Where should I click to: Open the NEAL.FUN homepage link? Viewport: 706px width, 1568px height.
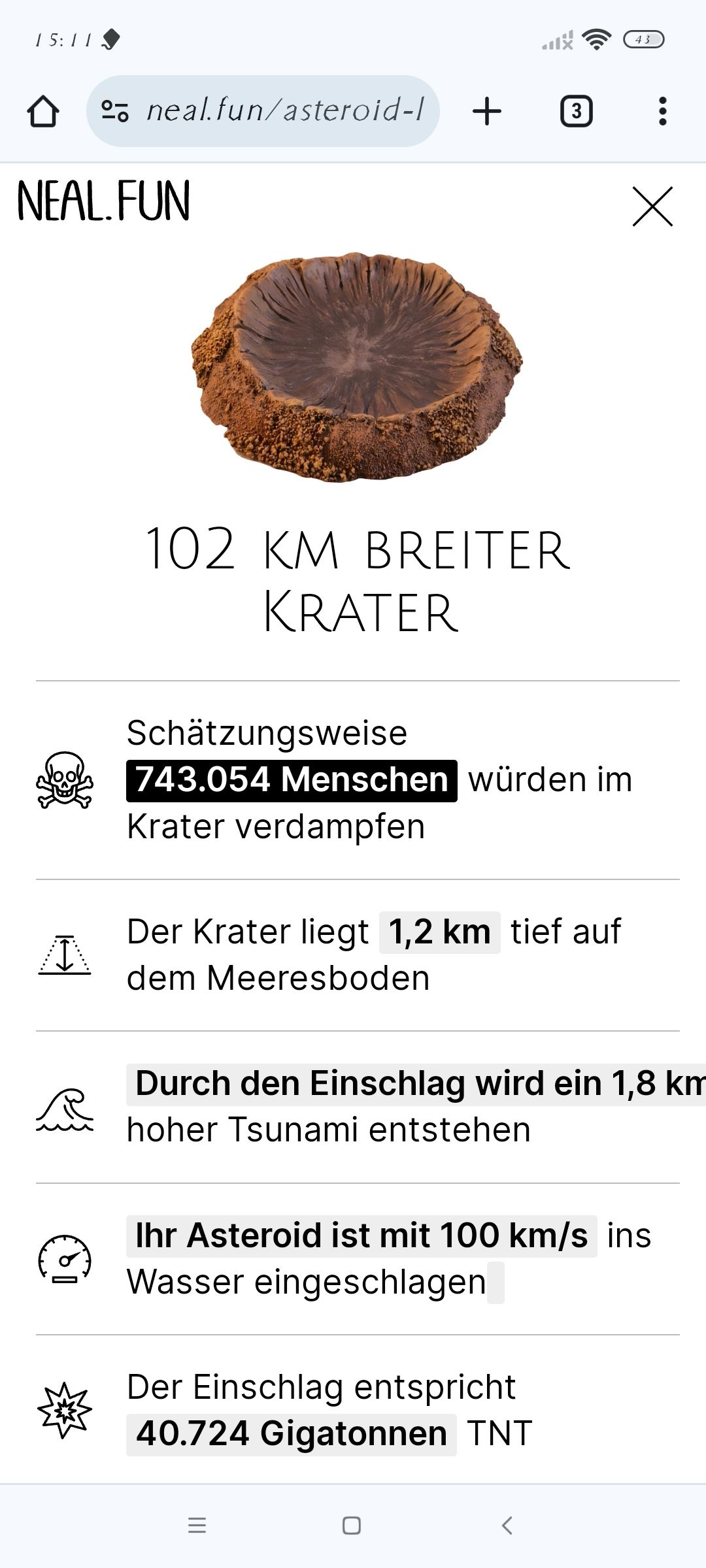(104, 201)
